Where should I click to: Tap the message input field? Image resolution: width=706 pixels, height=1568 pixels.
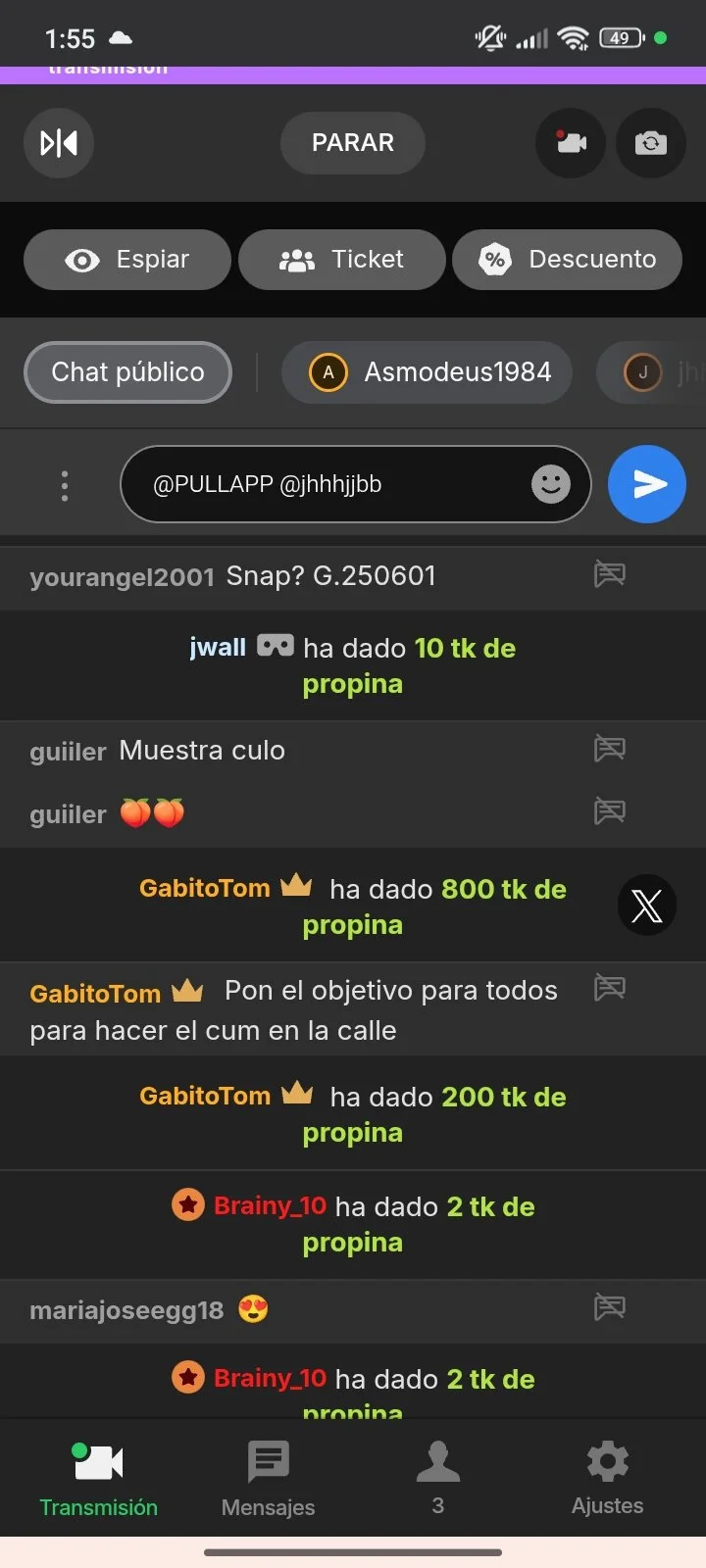355,484
